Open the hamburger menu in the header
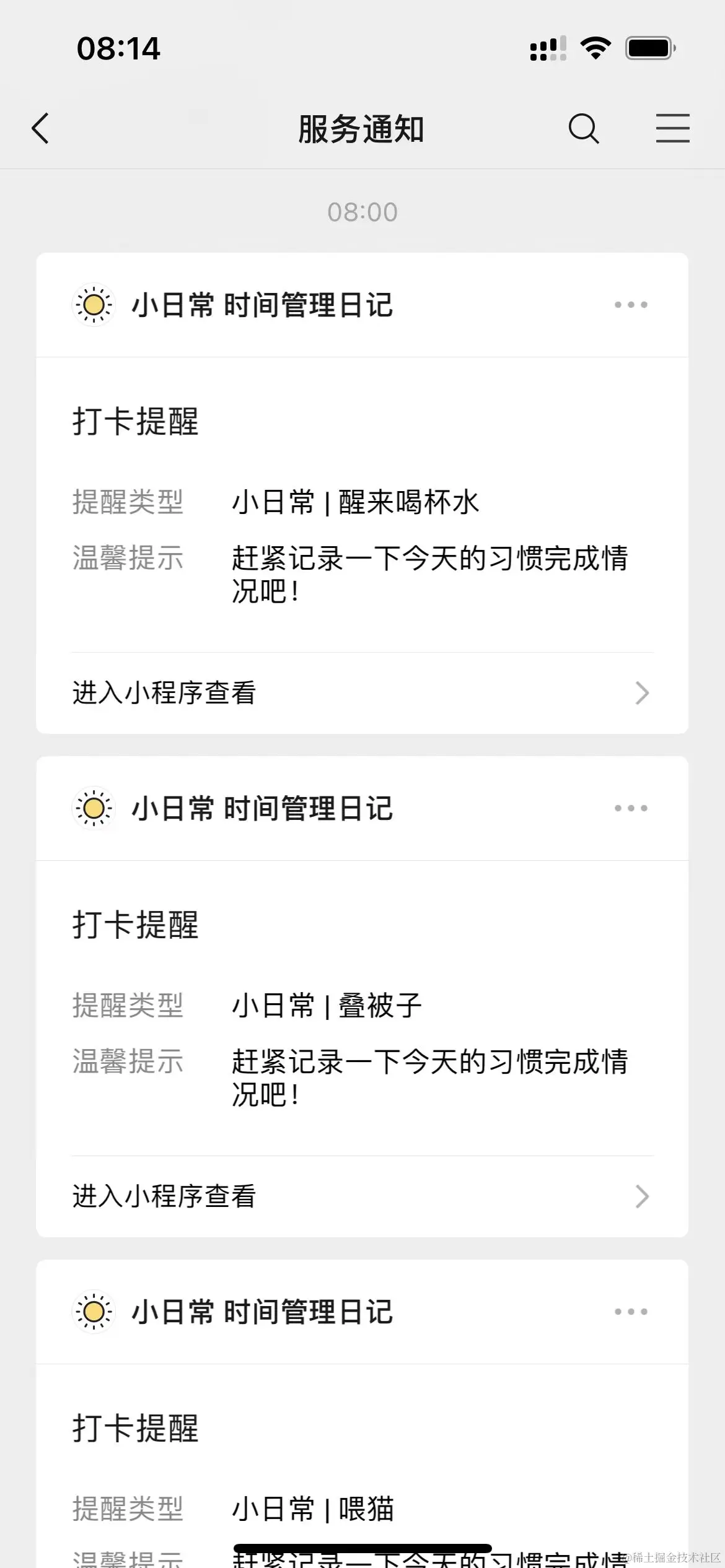Image resolution: width=725 pixels, height=1568 pixels. pos(672,129)
